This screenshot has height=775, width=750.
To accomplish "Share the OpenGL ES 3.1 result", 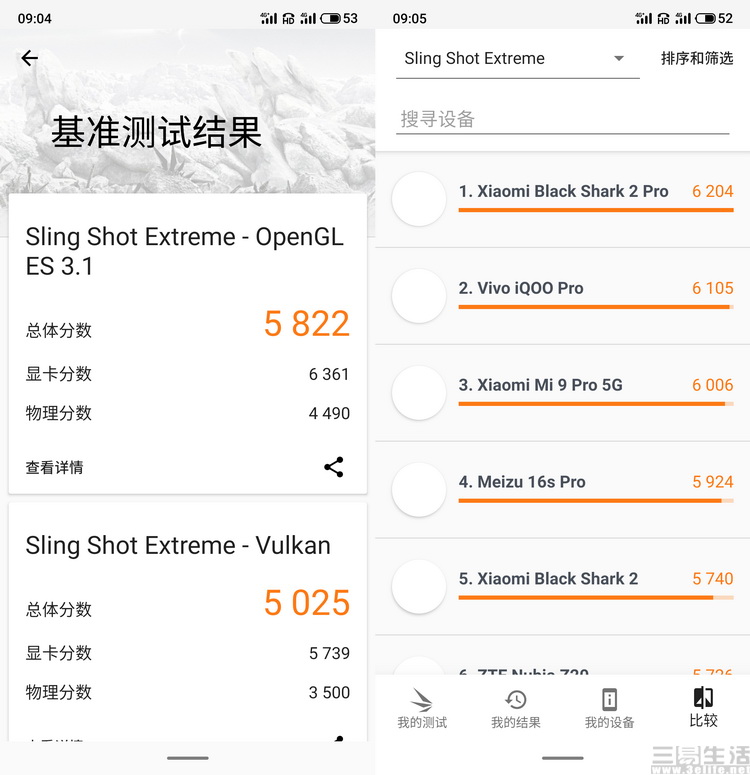I will click(x=334, y=467).
